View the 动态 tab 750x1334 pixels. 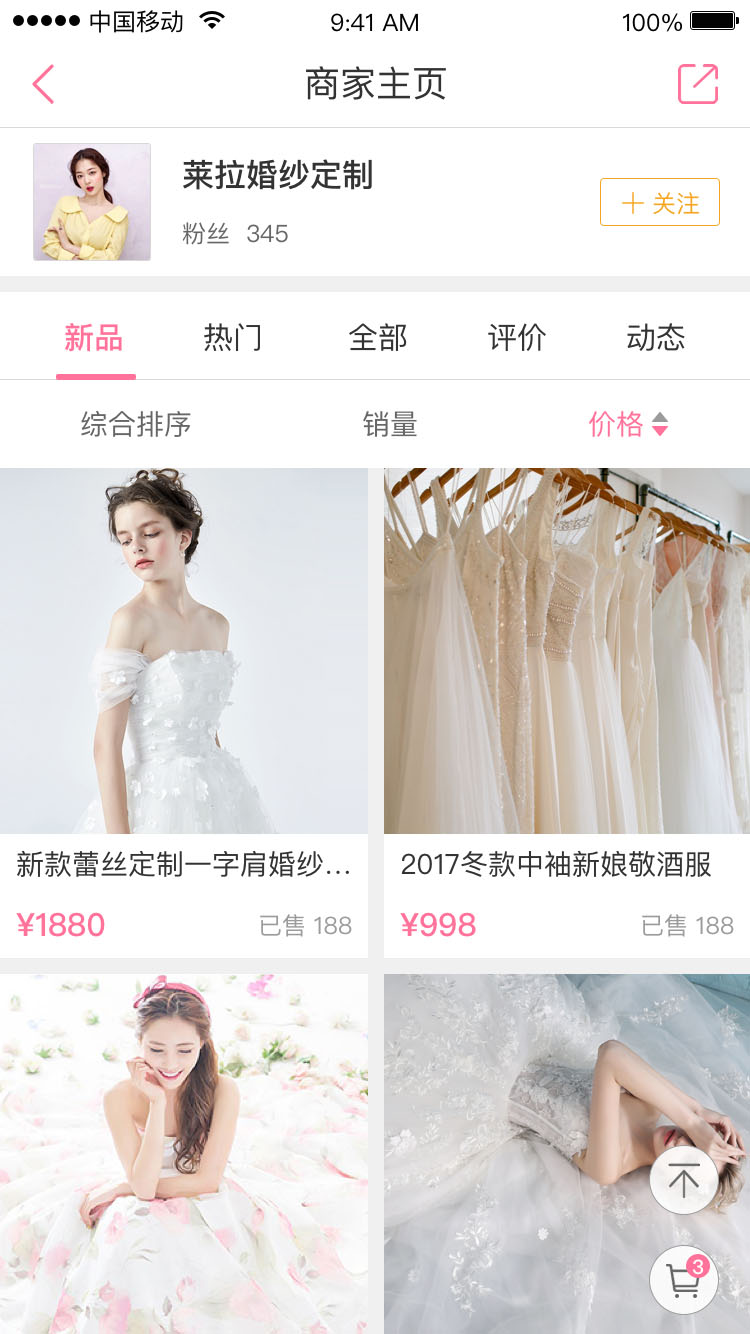pyautogui.click(x=656, y=338)
